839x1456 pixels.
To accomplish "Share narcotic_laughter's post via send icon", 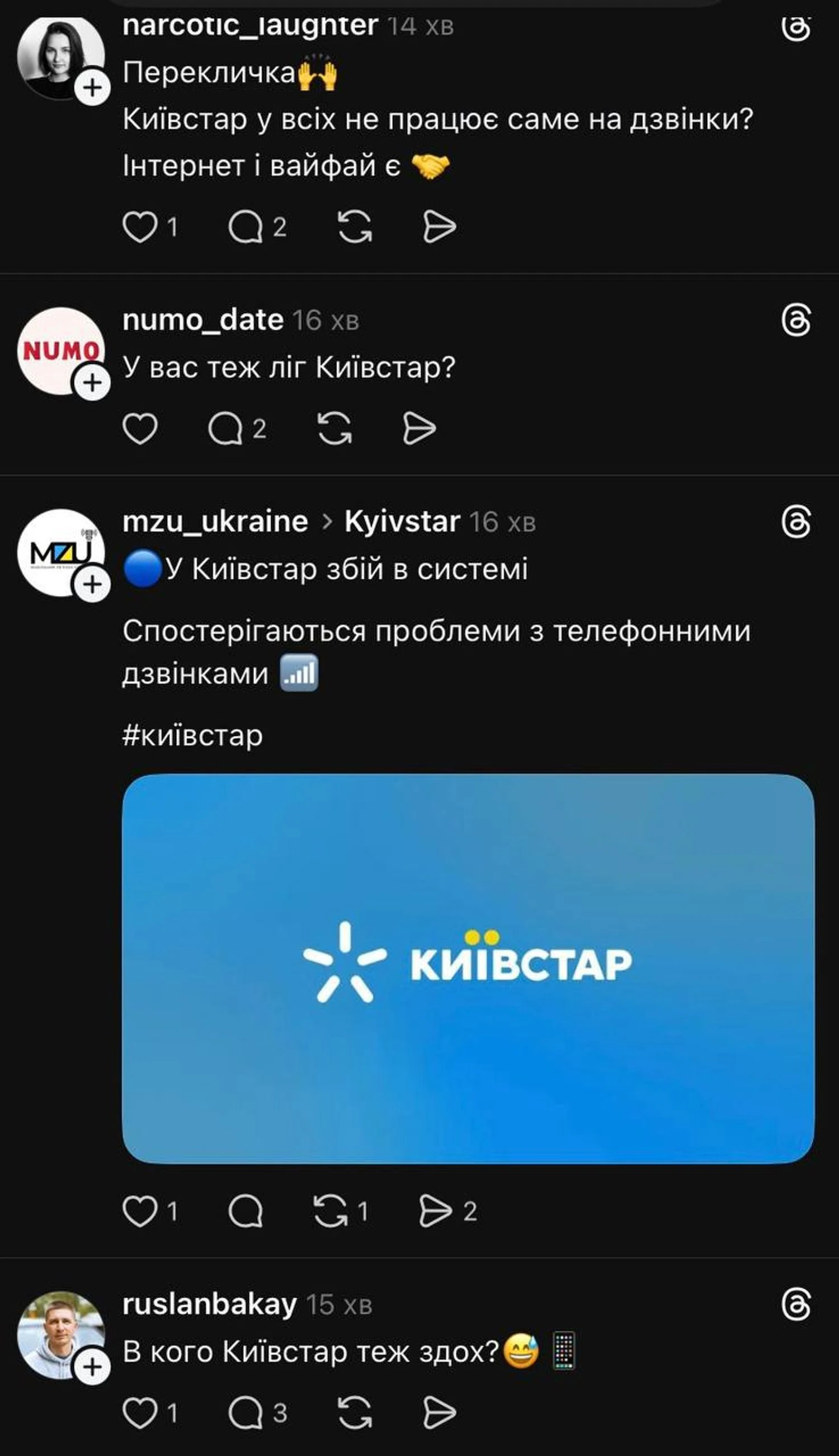I will (439, 227).
